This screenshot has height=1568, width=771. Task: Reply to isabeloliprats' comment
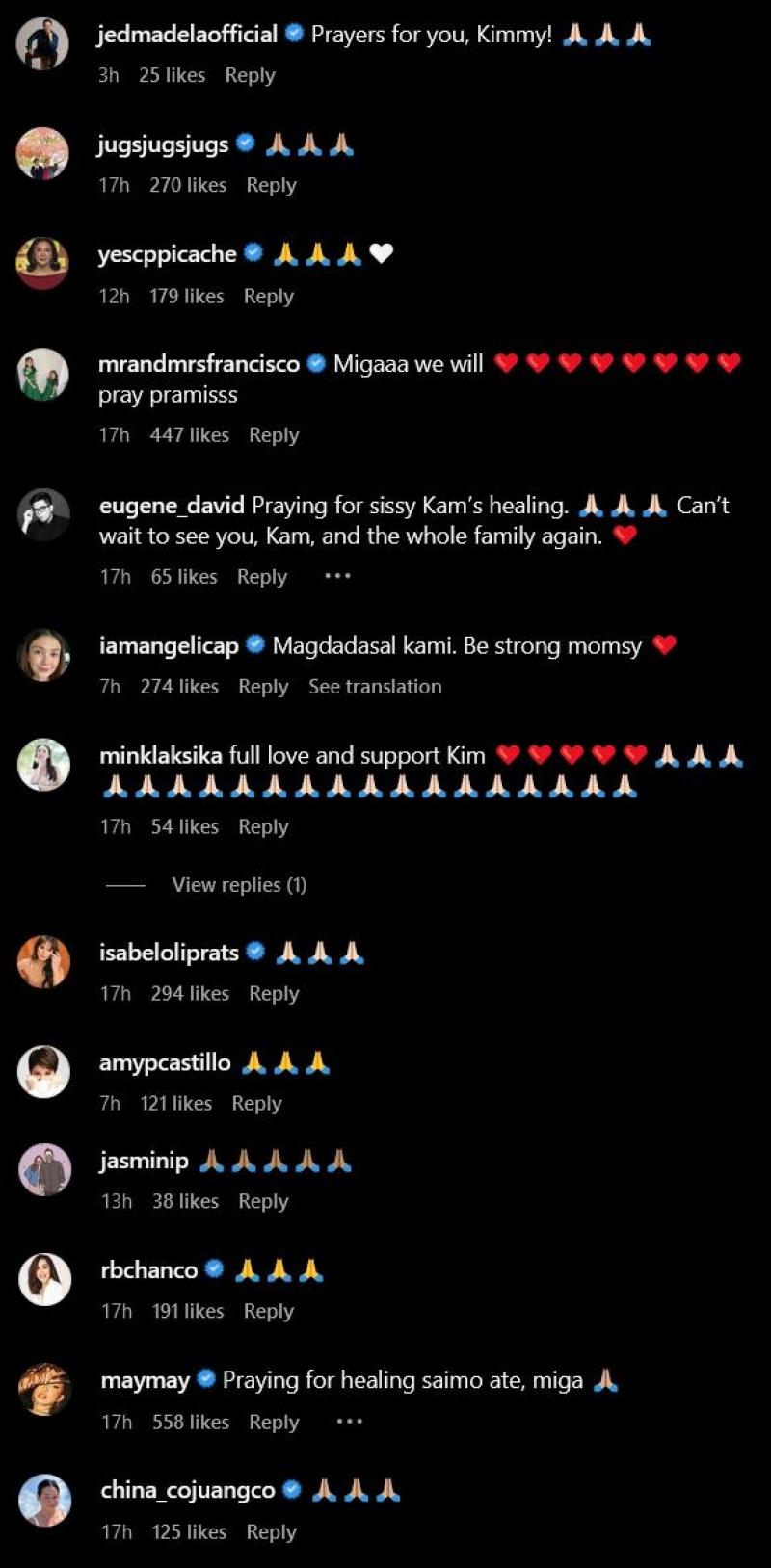[274, 993]
